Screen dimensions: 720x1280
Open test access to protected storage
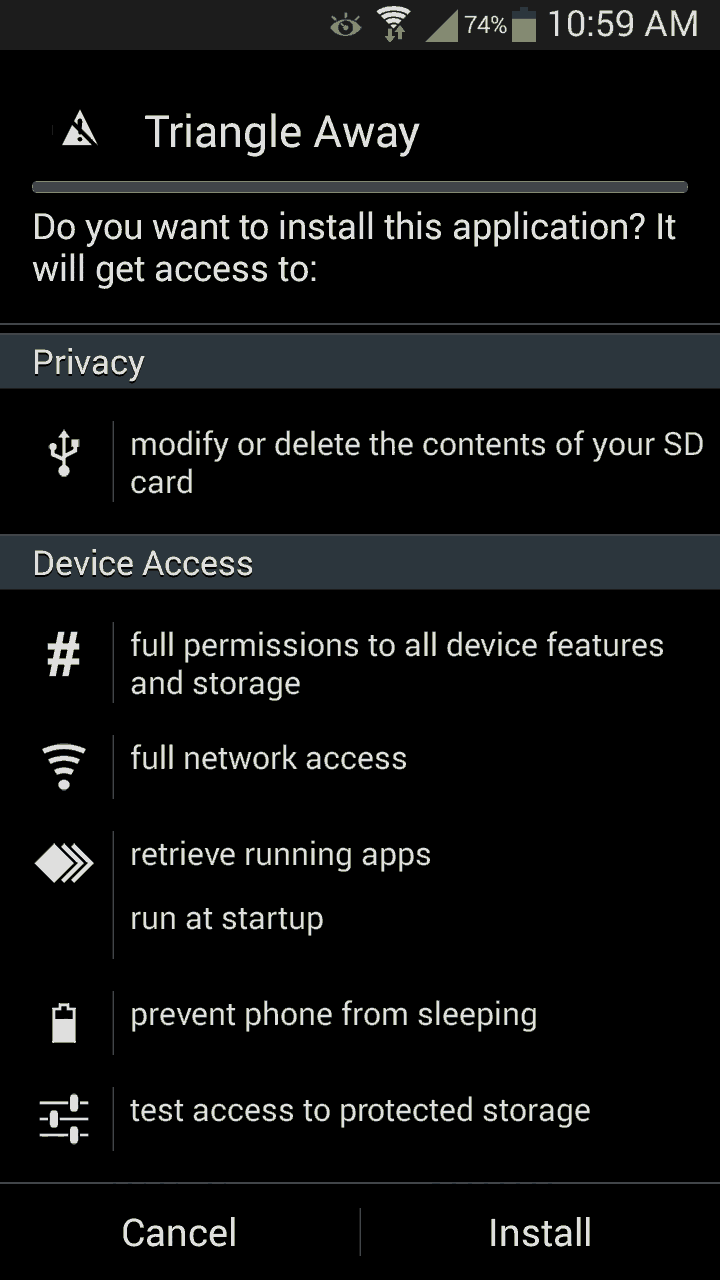[x=360, y=1118]
